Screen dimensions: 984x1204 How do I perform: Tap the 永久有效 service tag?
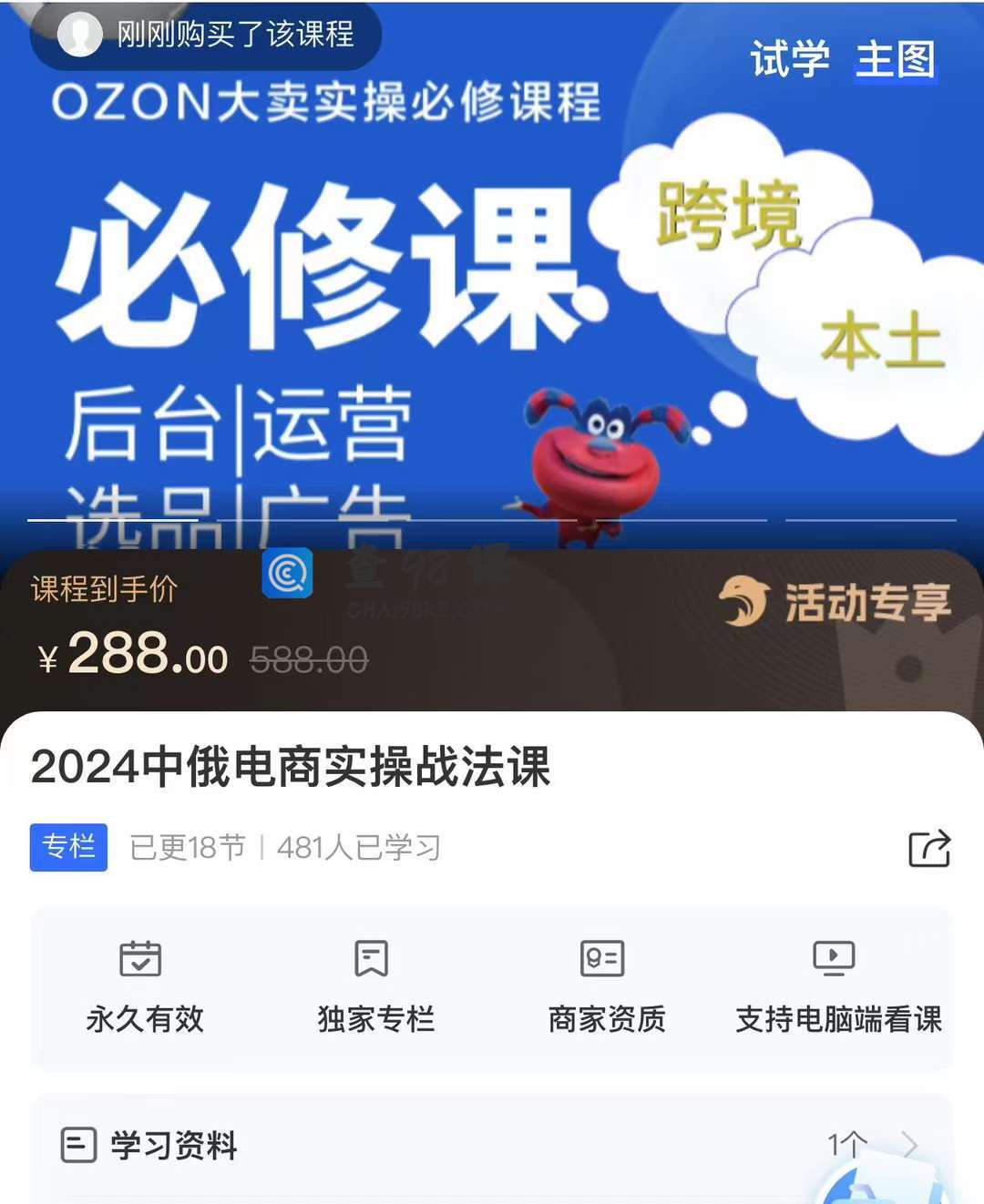tap(145, 987)
